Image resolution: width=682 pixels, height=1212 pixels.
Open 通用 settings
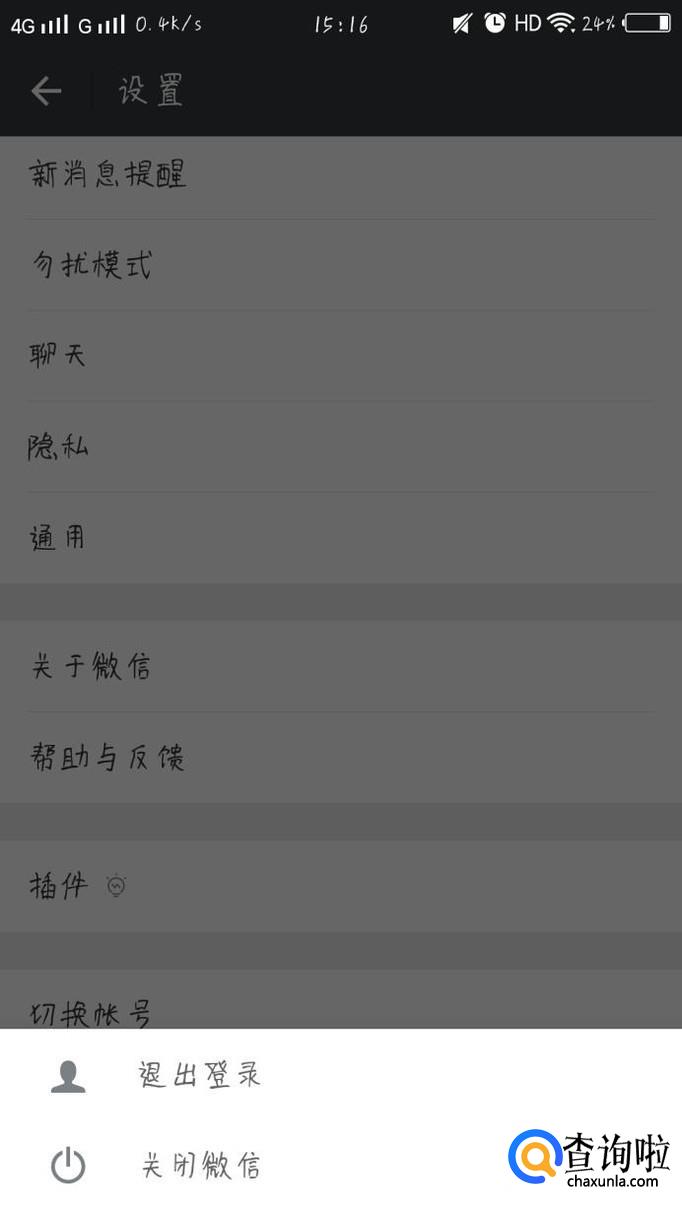(x=341, y=538)
